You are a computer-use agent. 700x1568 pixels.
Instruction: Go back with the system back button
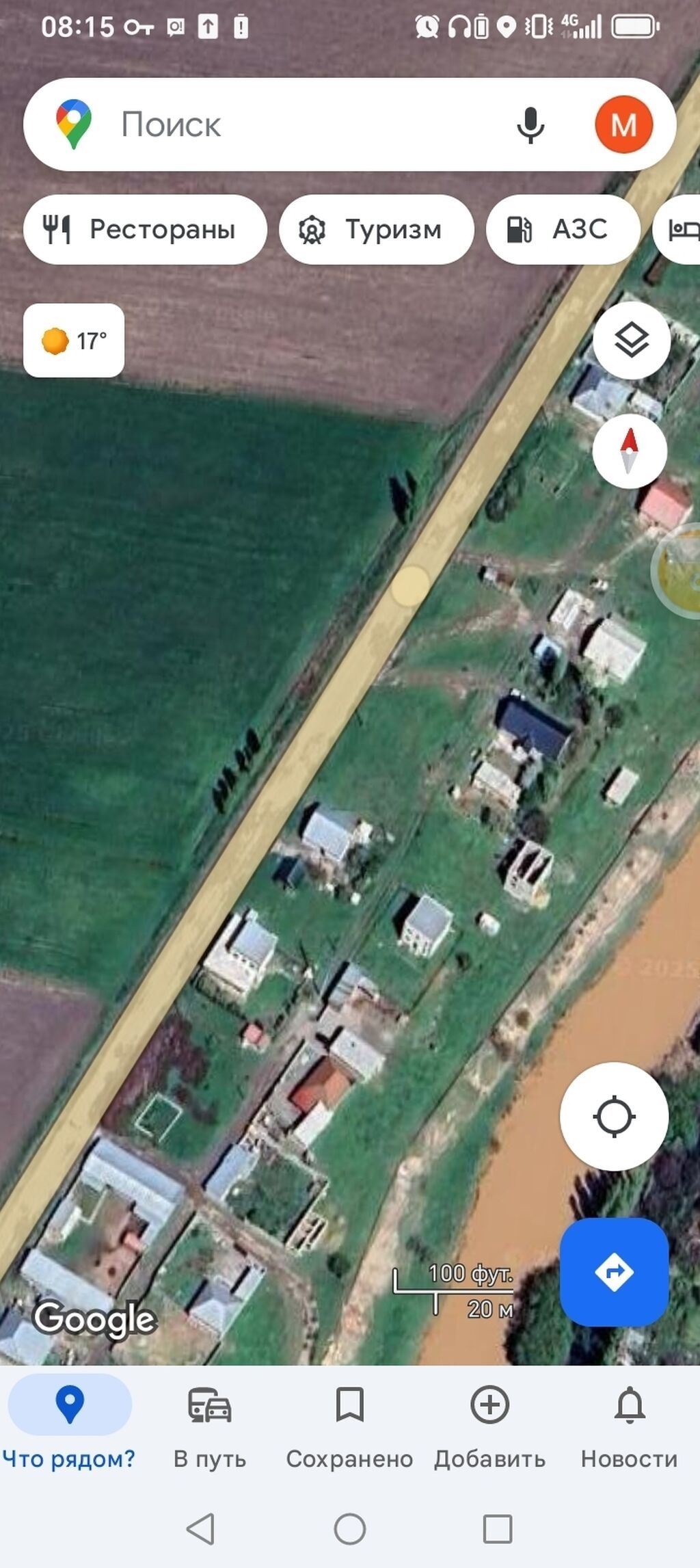(x=201, y=1529)
